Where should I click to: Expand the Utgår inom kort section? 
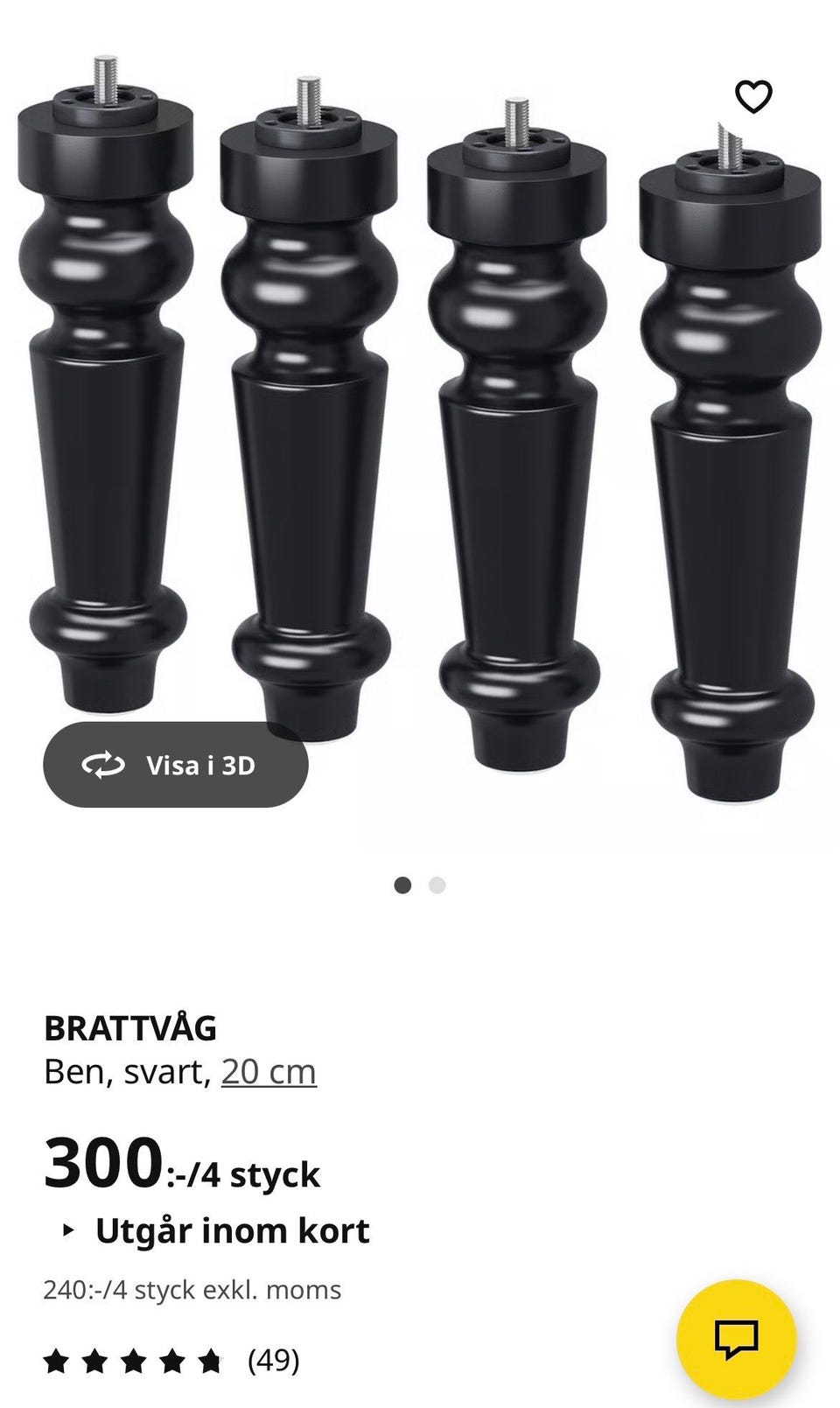[x=233, y=1229]
